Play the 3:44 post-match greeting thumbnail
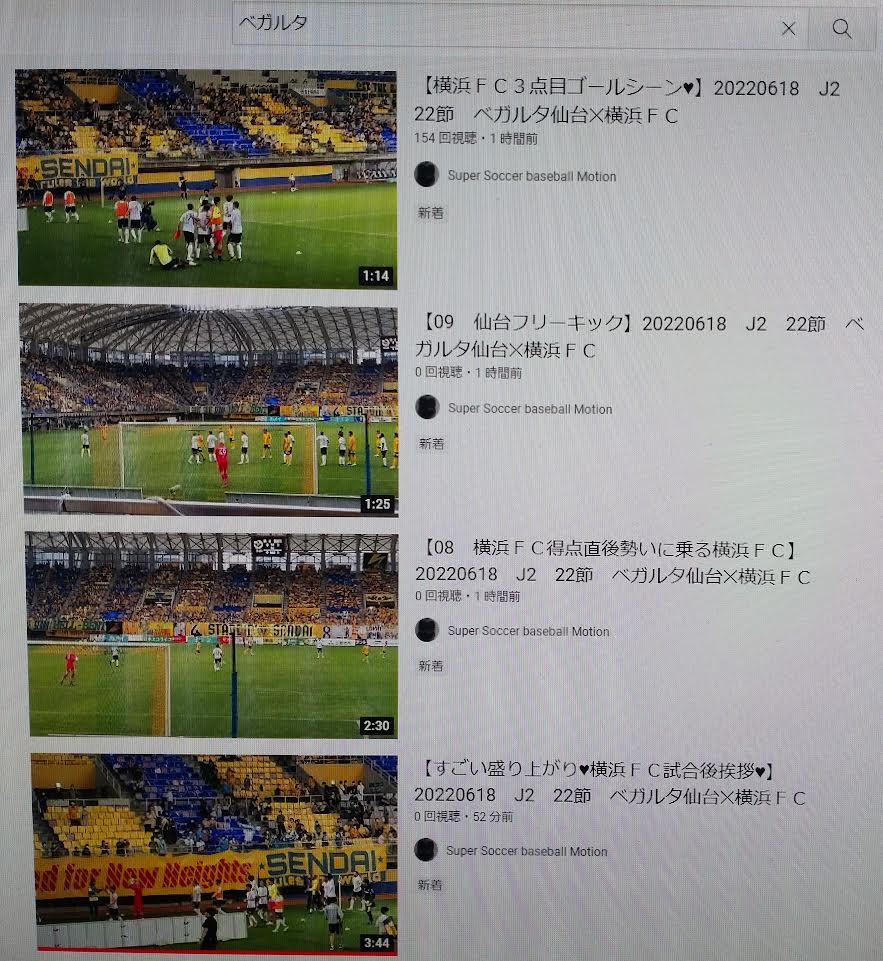The width and height of the screenshot is (883, 961). (214, 853)
